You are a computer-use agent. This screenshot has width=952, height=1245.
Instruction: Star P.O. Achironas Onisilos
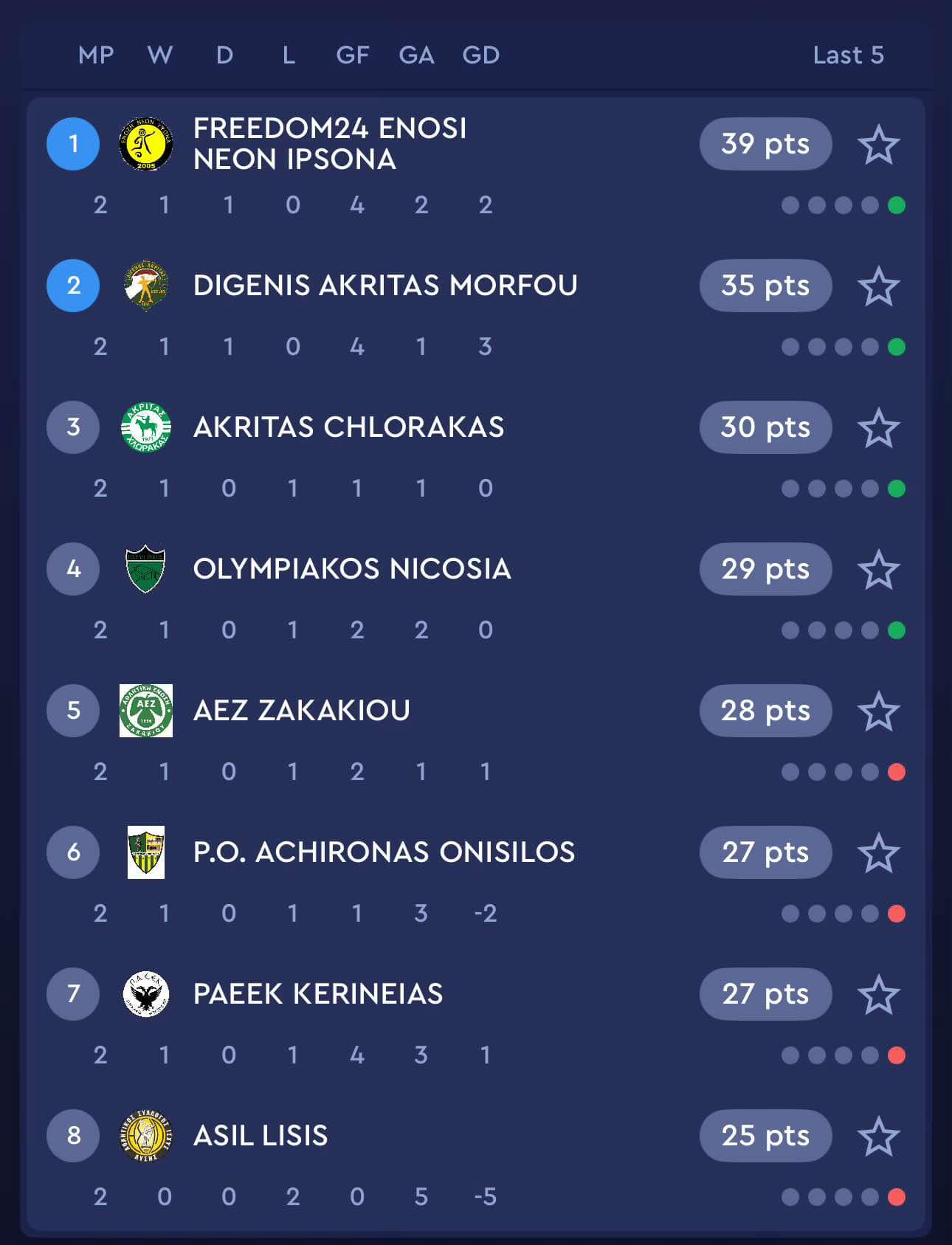[x=878, y=853]
